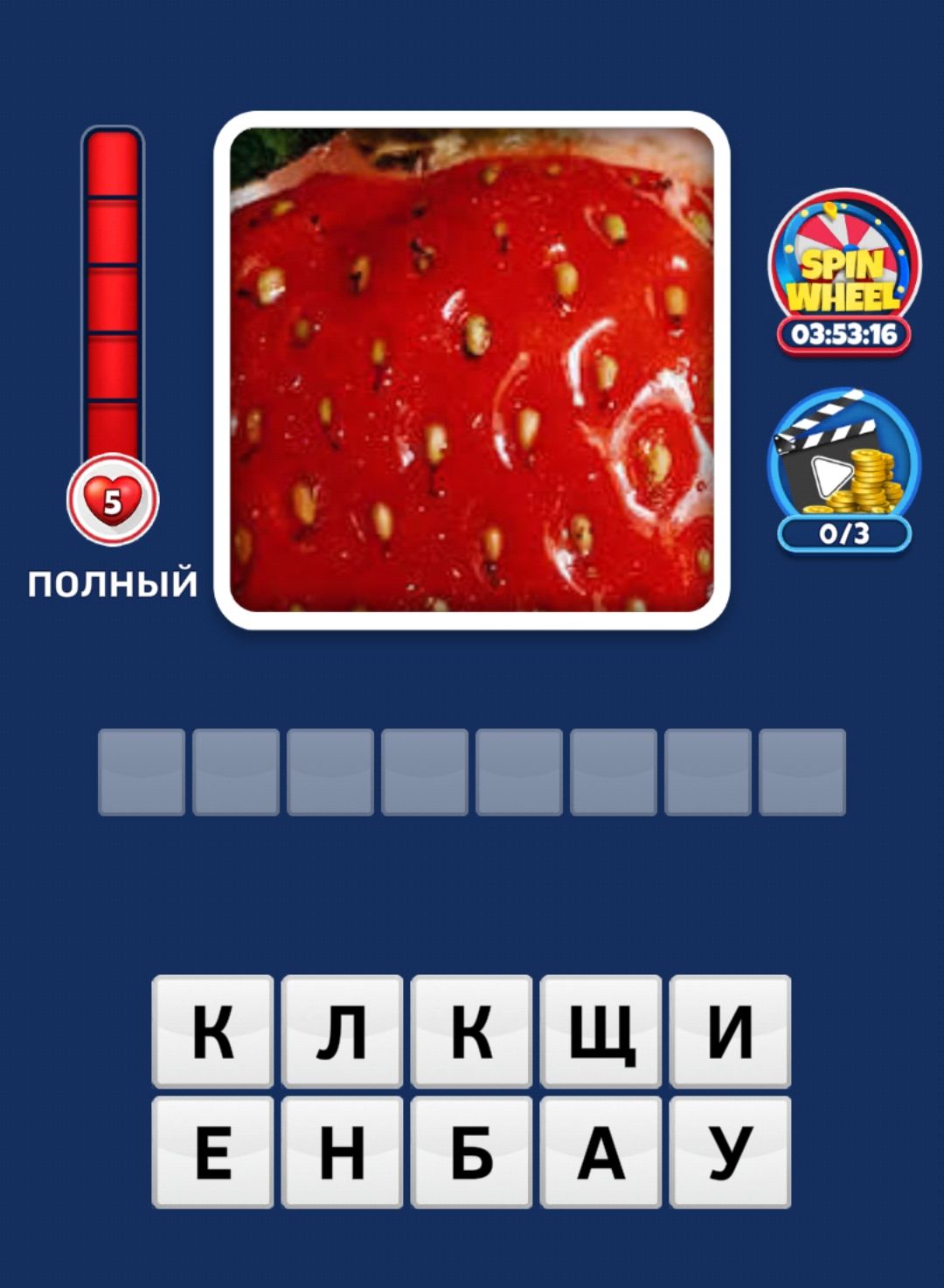Viewport: 944px width, 1288px height.
Task: Tap the letter И tile
Action: [730, 1032]
